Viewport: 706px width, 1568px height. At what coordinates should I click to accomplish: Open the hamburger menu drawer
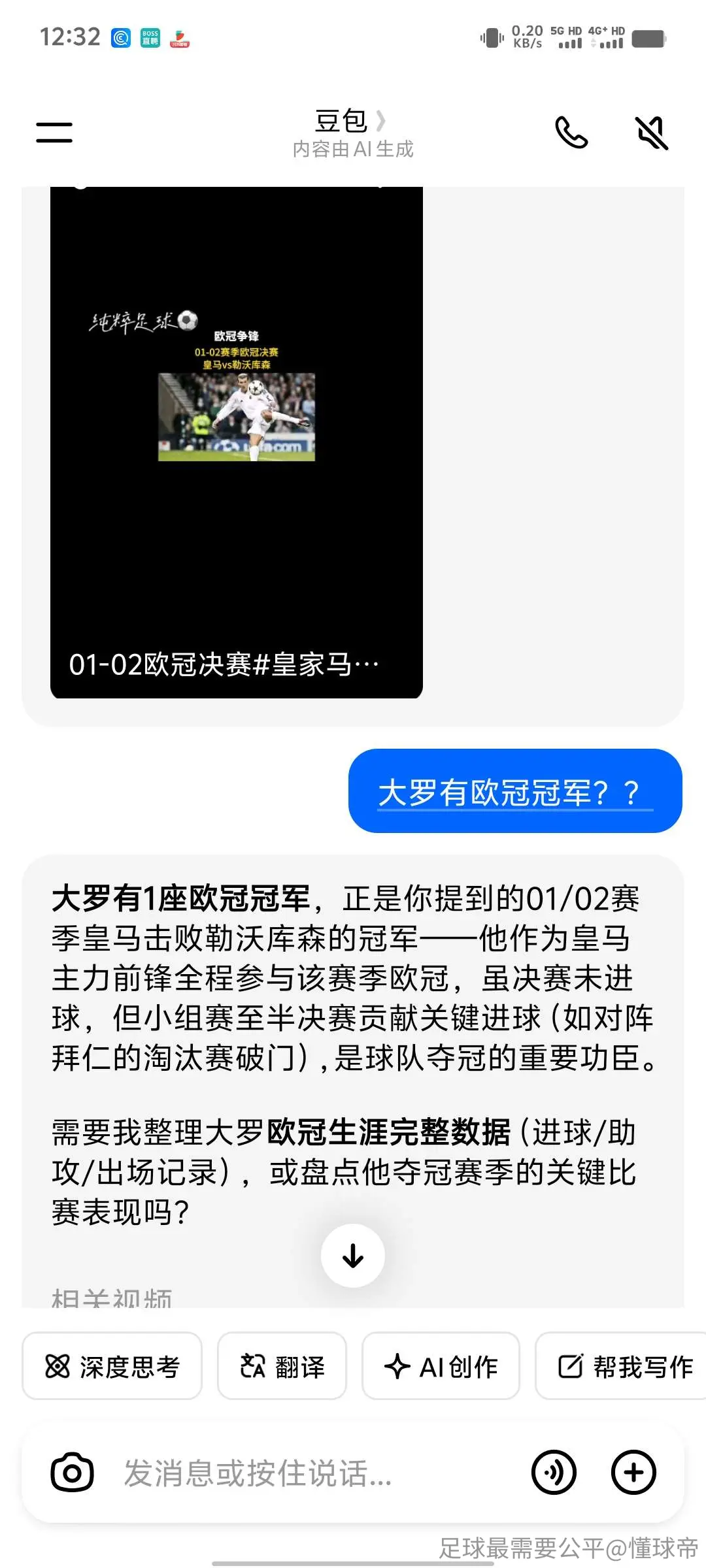click(x=54, y=132)
